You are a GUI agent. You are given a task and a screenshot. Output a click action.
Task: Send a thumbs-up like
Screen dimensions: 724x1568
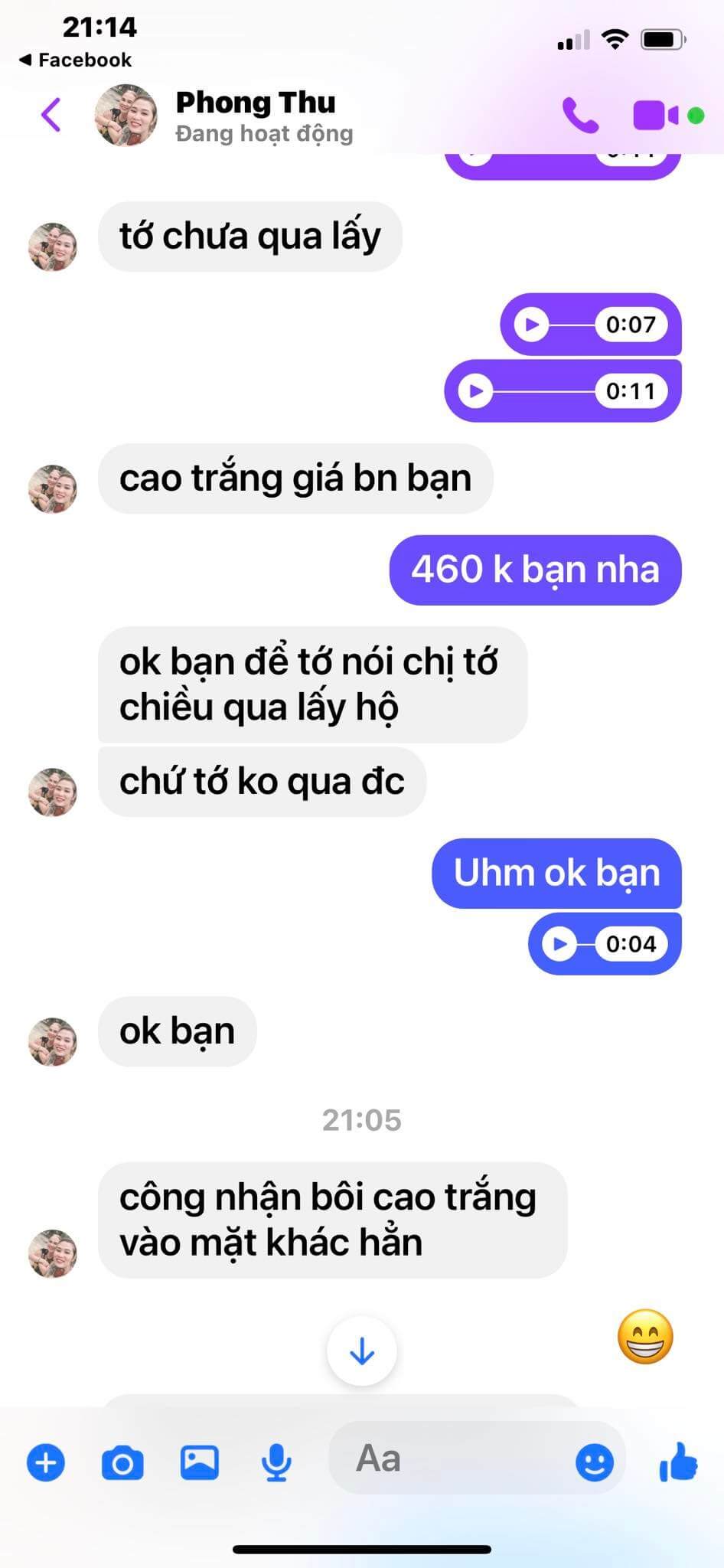click(679, 1461)
